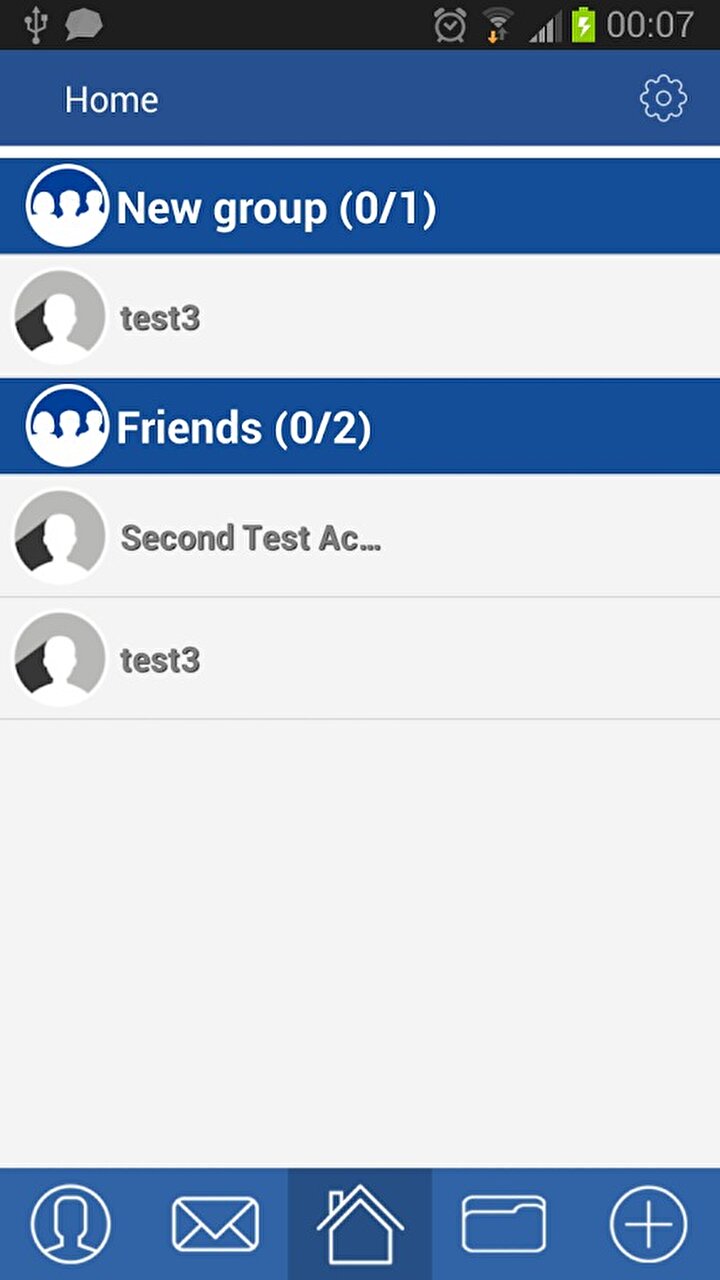The image size is (720, 1280).
Task: Switch to the profile tab
Action: (71, 1224)
